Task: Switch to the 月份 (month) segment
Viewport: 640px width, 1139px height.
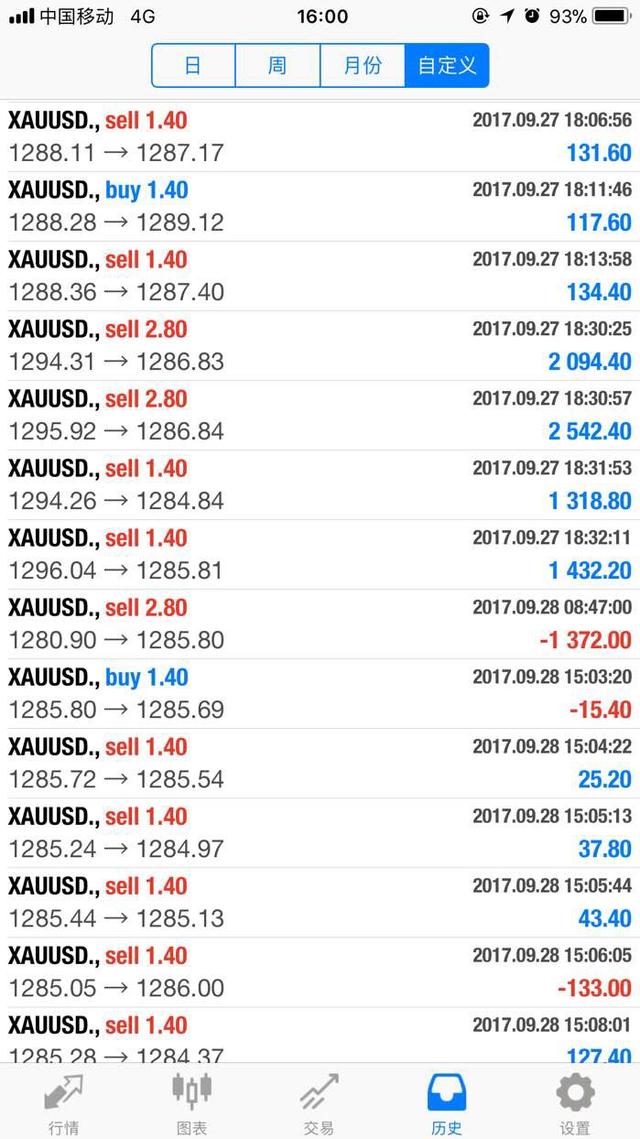Action: click(x=362, y=65)
